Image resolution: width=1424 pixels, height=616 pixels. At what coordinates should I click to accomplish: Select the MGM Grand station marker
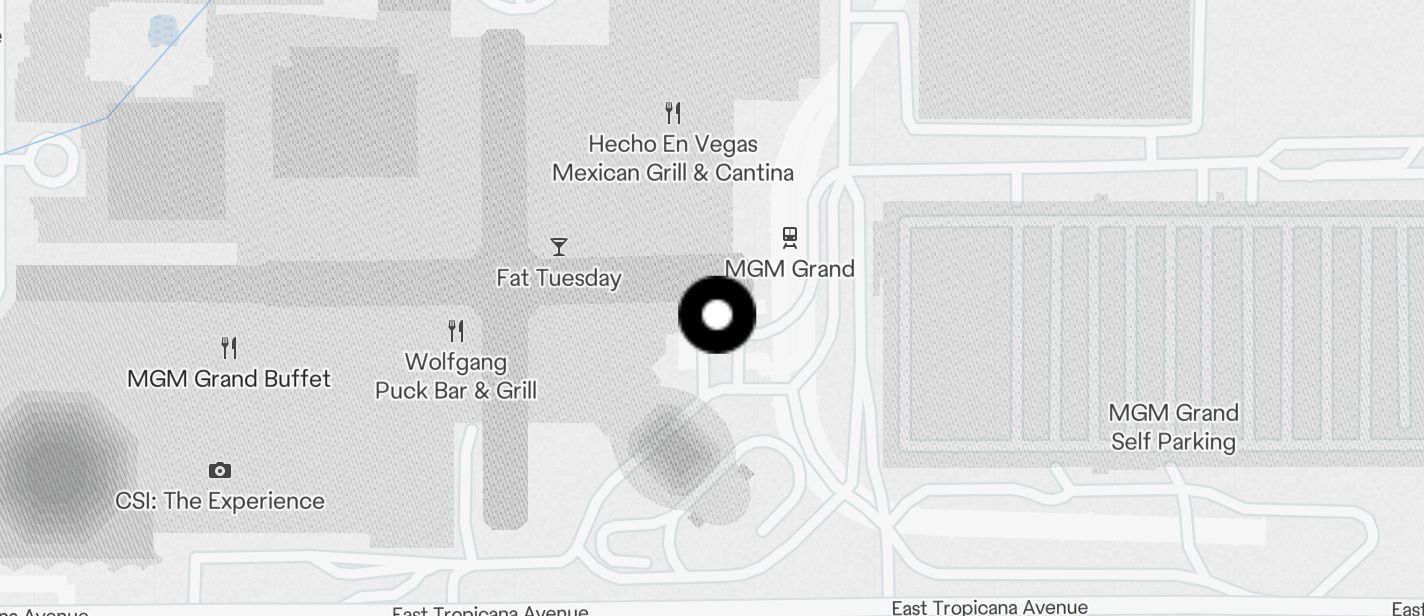tap(790, 238)
